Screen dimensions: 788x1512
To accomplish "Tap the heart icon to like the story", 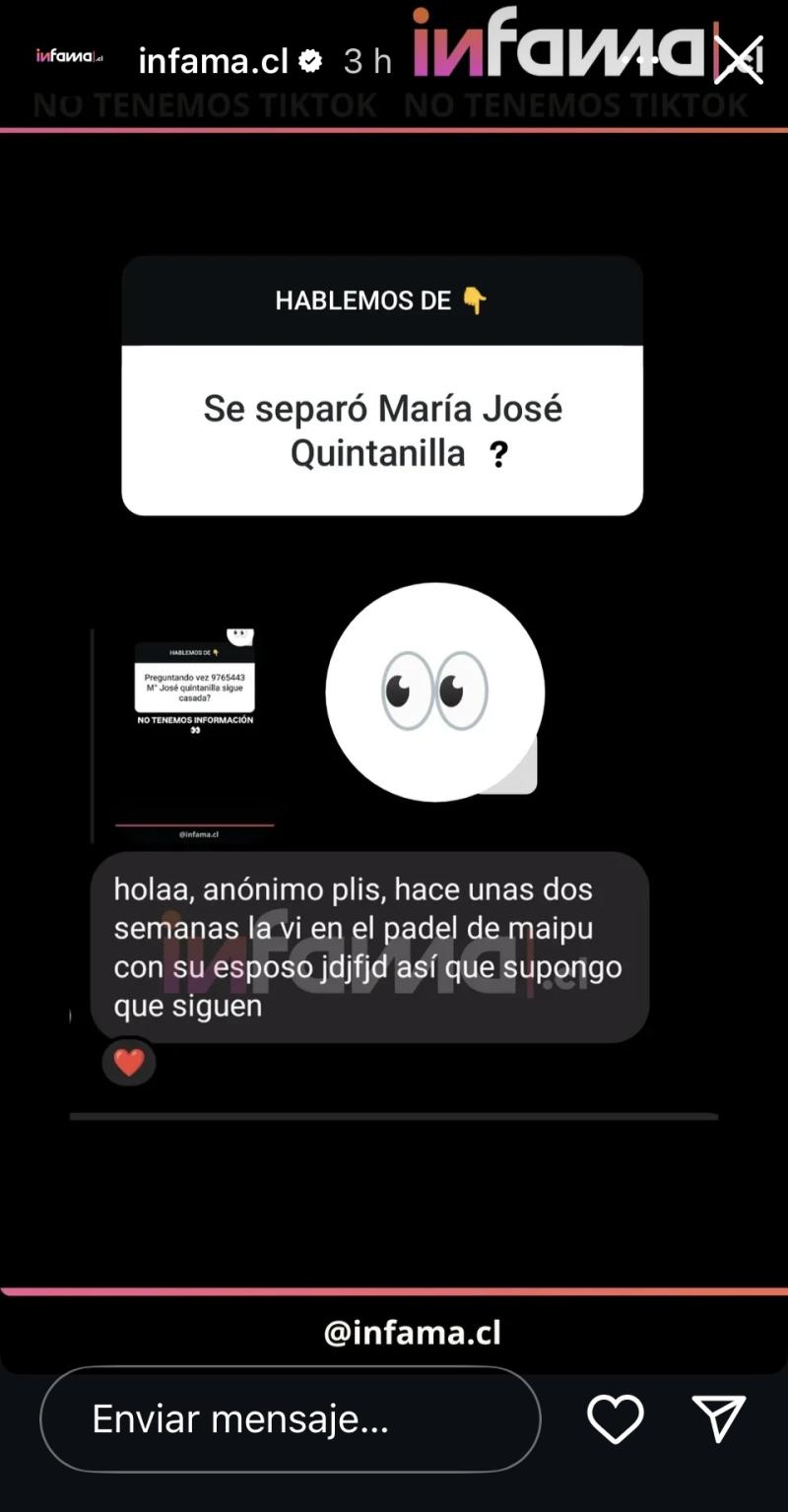I will click(616, 1419).
